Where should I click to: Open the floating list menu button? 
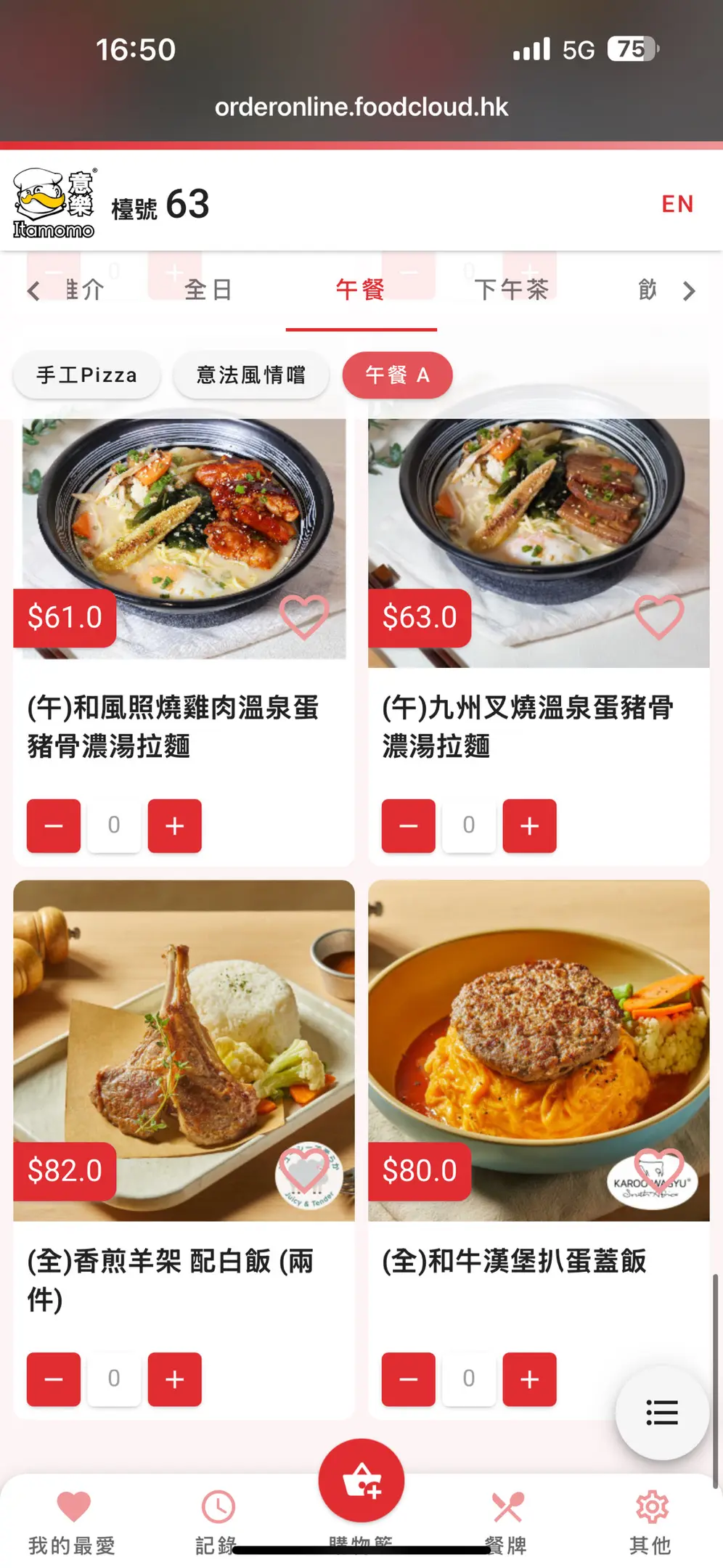(662, 1412)
